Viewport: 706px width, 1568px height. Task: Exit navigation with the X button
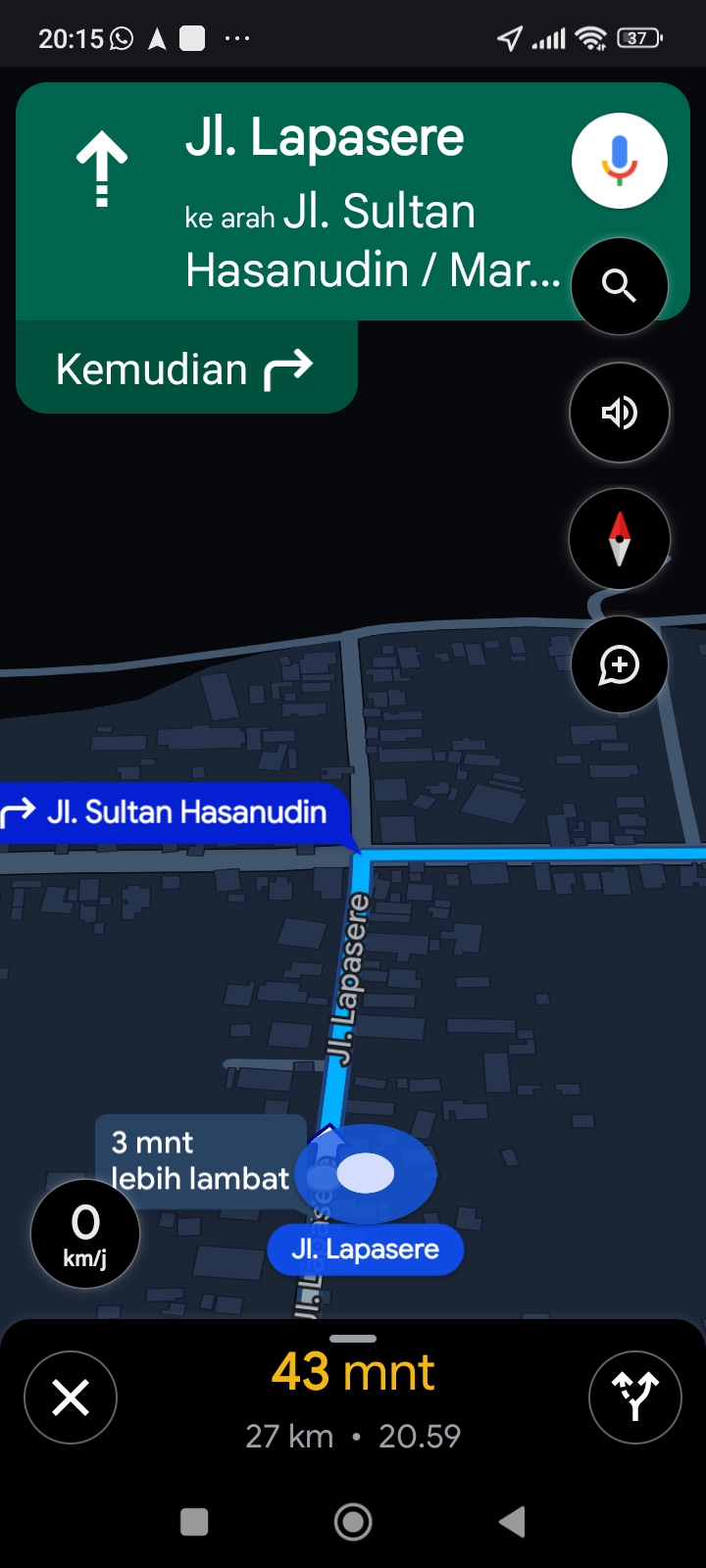pyautogui.click(x=71, y=1397)
